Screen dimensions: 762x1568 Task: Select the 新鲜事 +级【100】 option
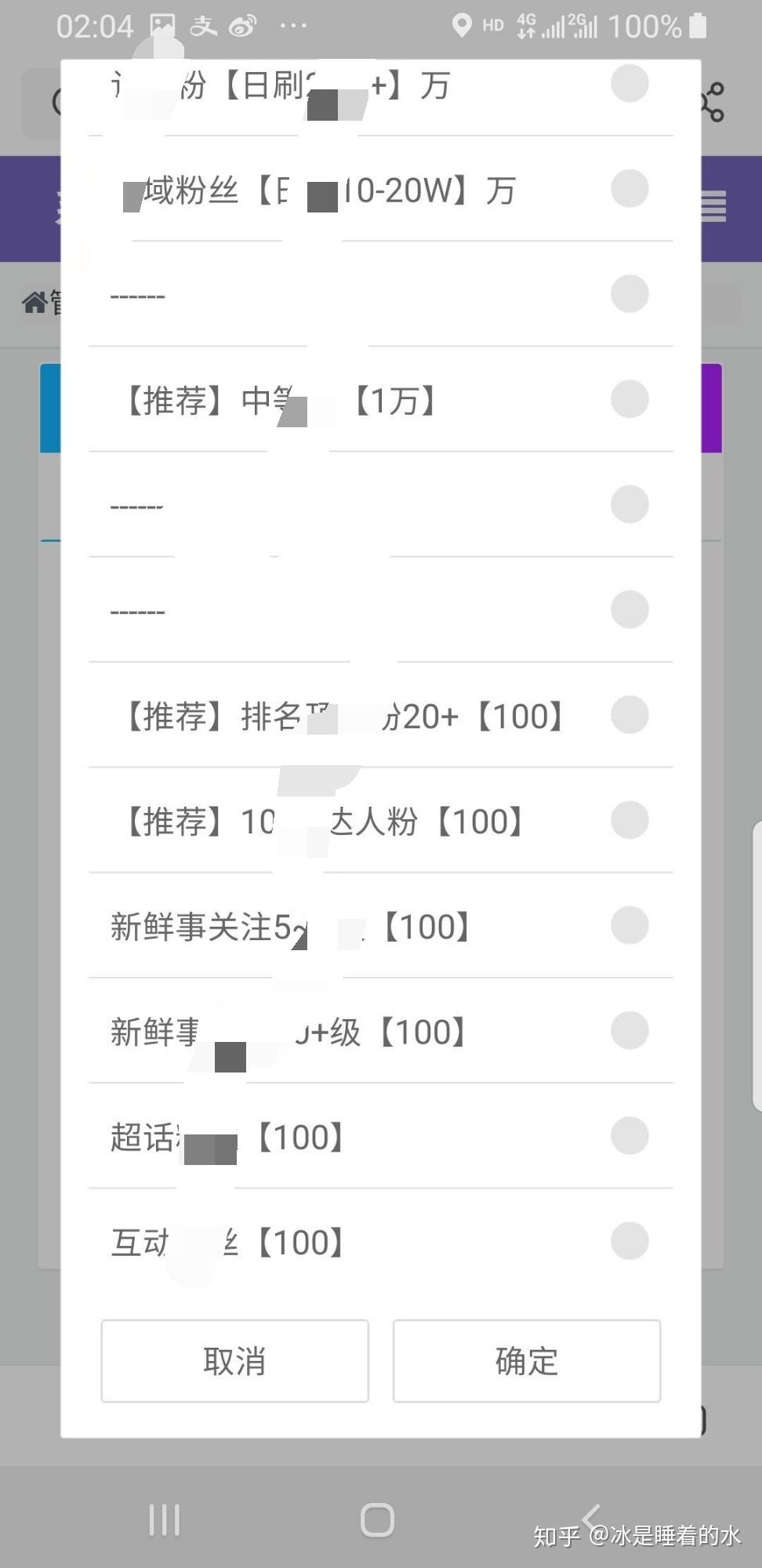[x=629, y=1030]
